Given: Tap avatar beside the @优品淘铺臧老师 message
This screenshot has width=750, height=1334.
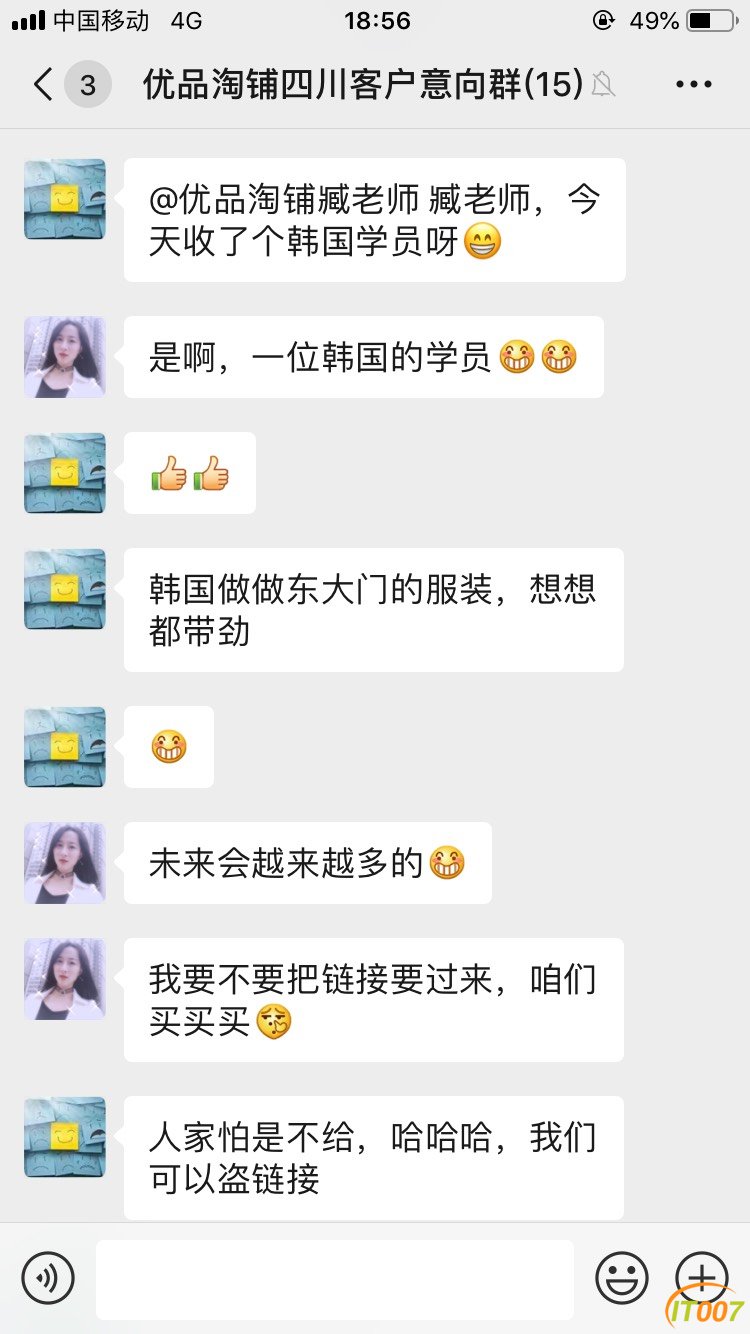Looking at the screenshot, I should coord(65,199).
